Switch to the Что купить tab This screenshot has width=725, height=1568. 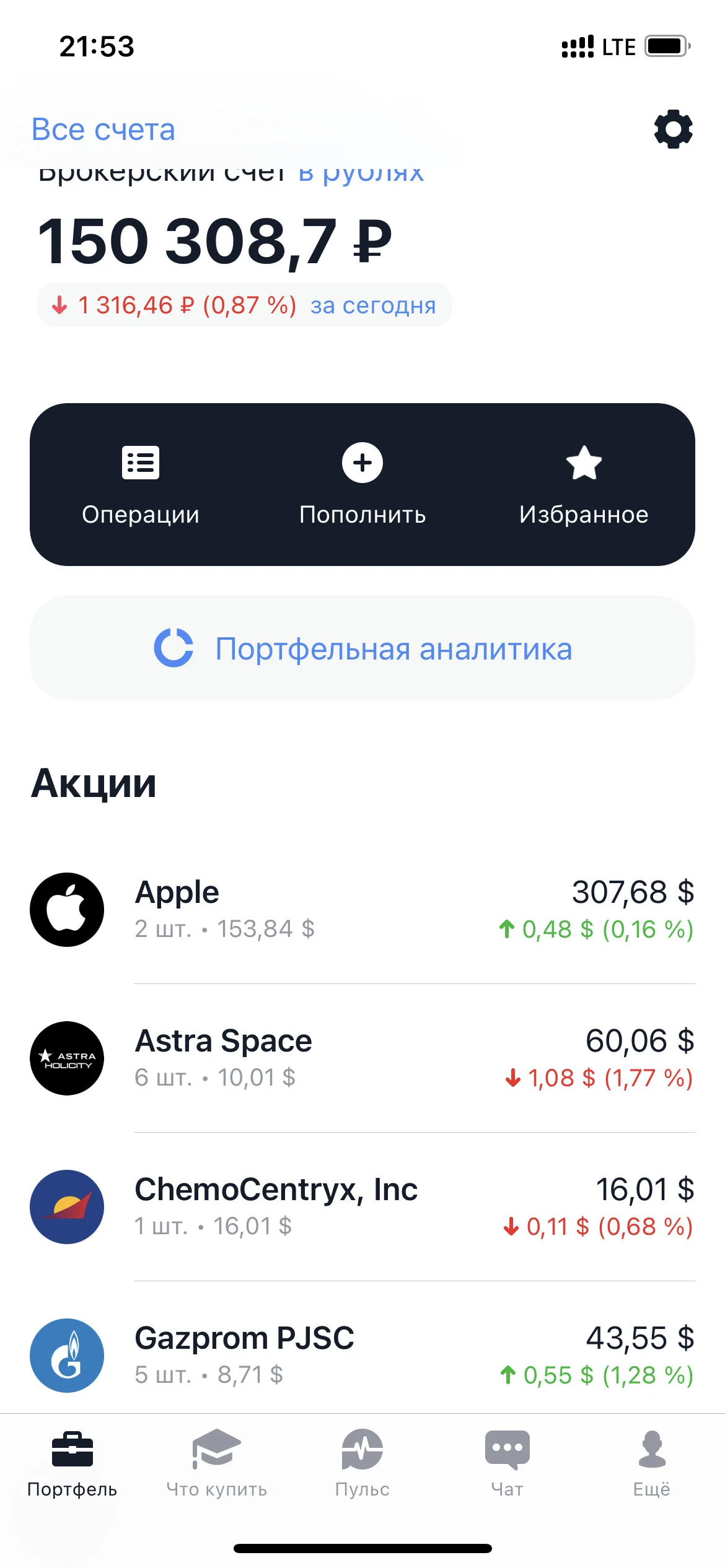[x=217, y=1464]
